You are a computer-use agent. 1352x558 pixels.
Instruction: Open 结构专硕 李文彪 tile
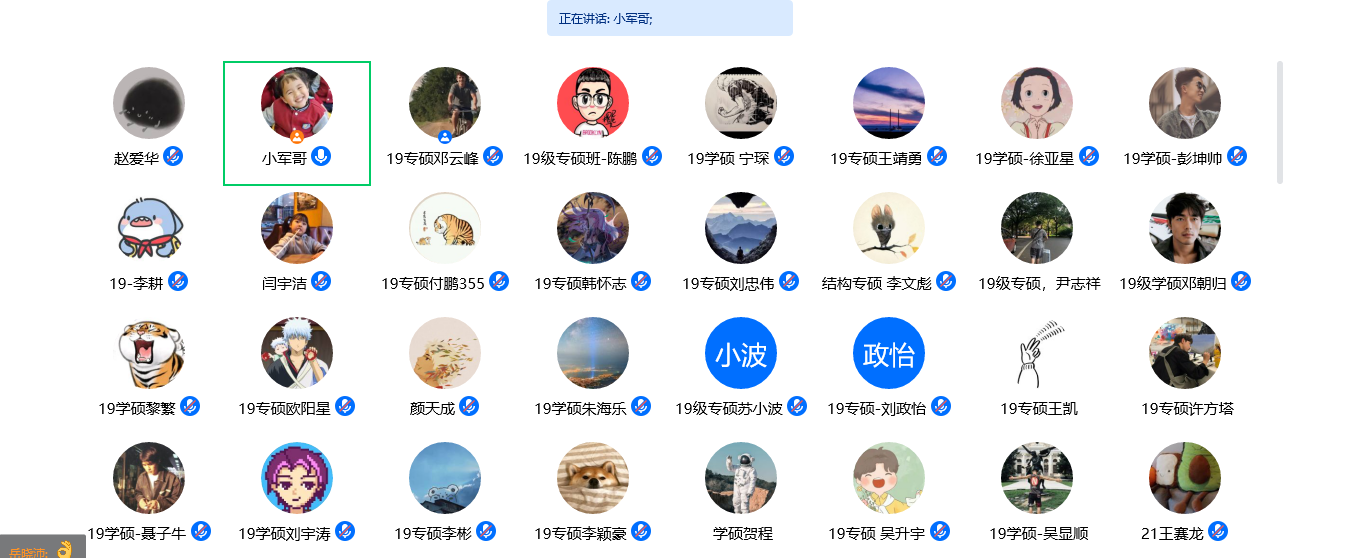(x=888, y=229)
